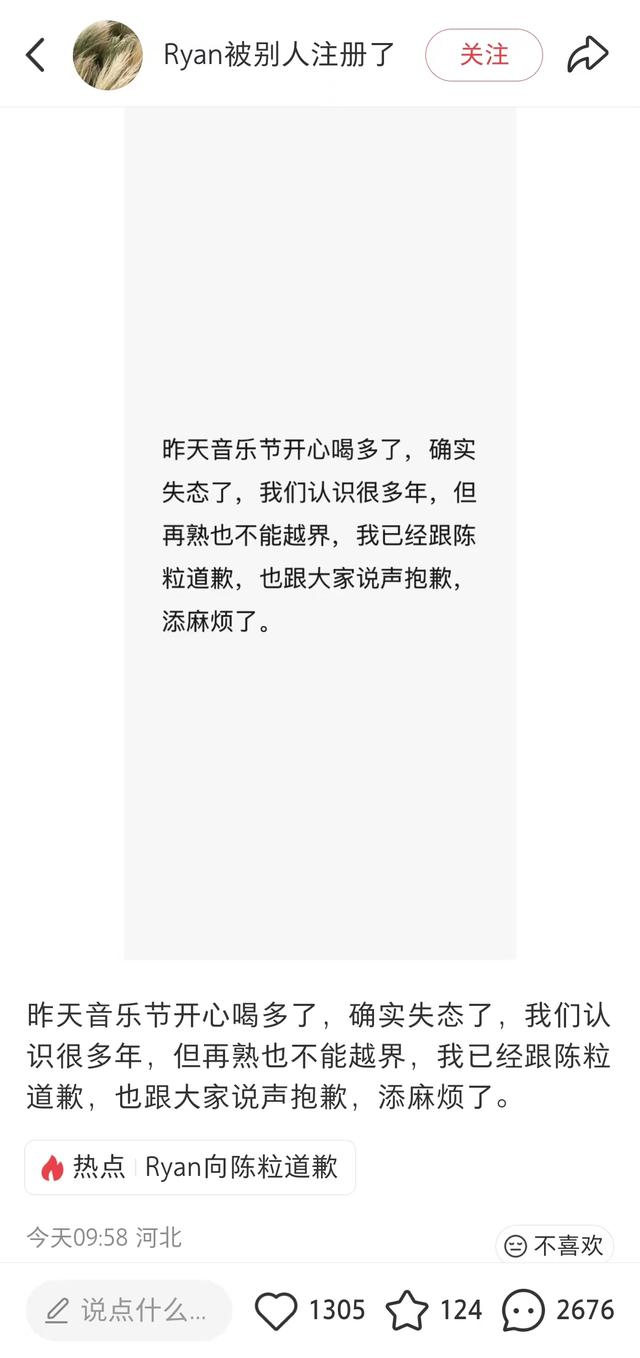Open the 热点 Ryan向陈粒道歉 topic chip

point(190,1167)
